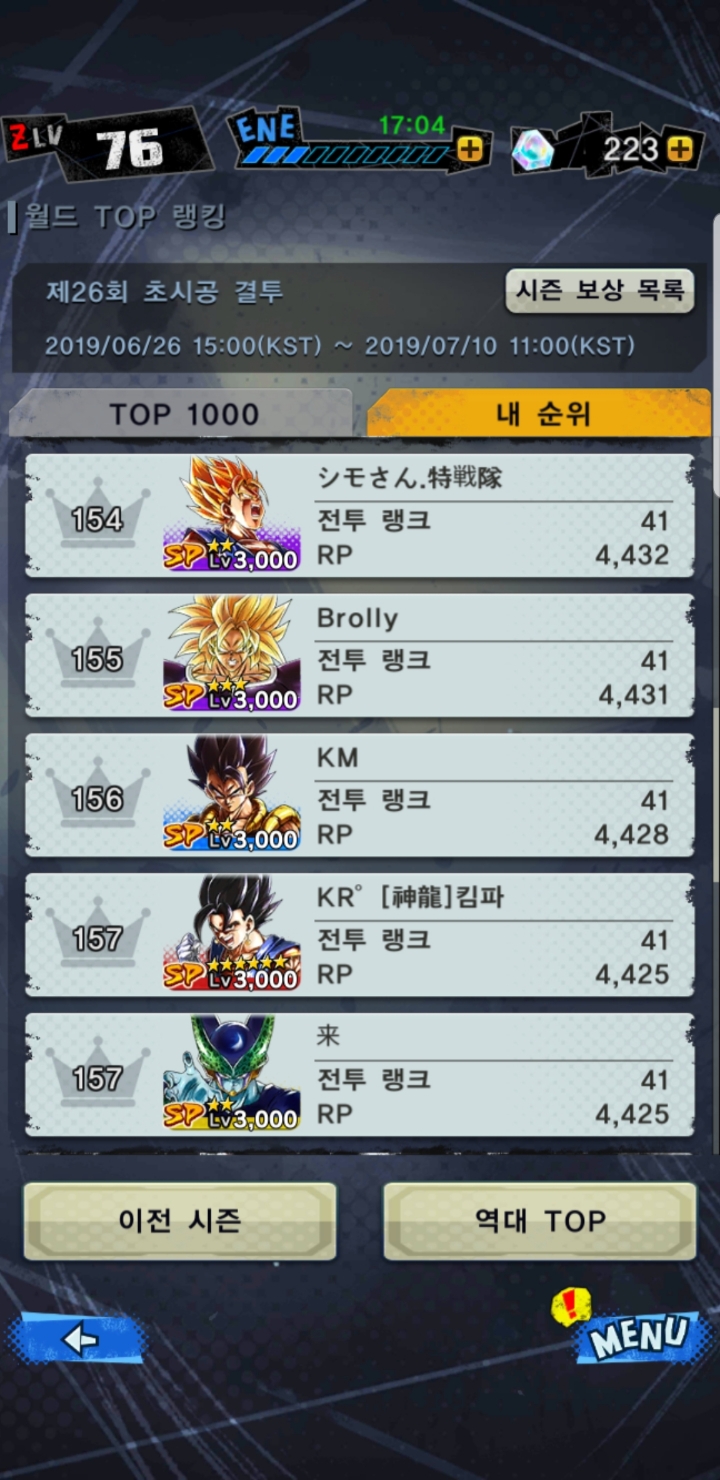Screen dimensions: 720x1480
Task: Open the MENU button
Action: (x=638, y=1337)
